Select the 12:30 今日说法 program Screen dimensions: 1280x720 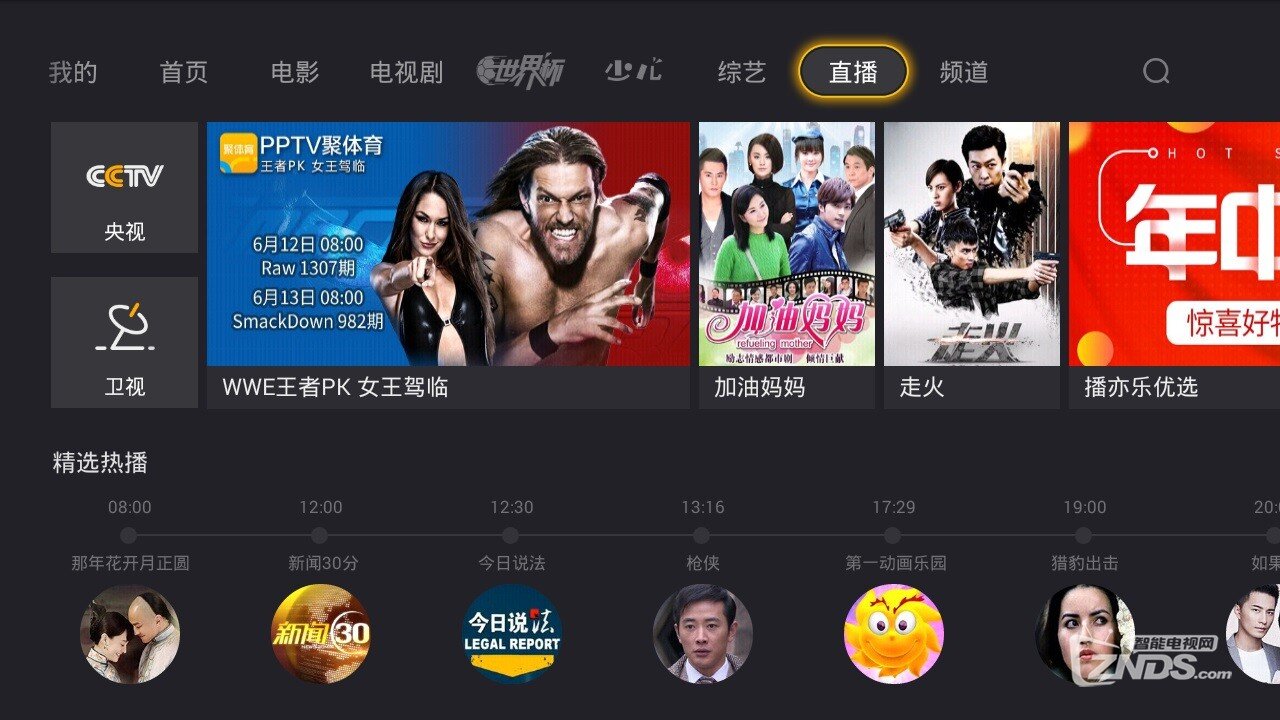pyautogui.click(x=512, y=633)
